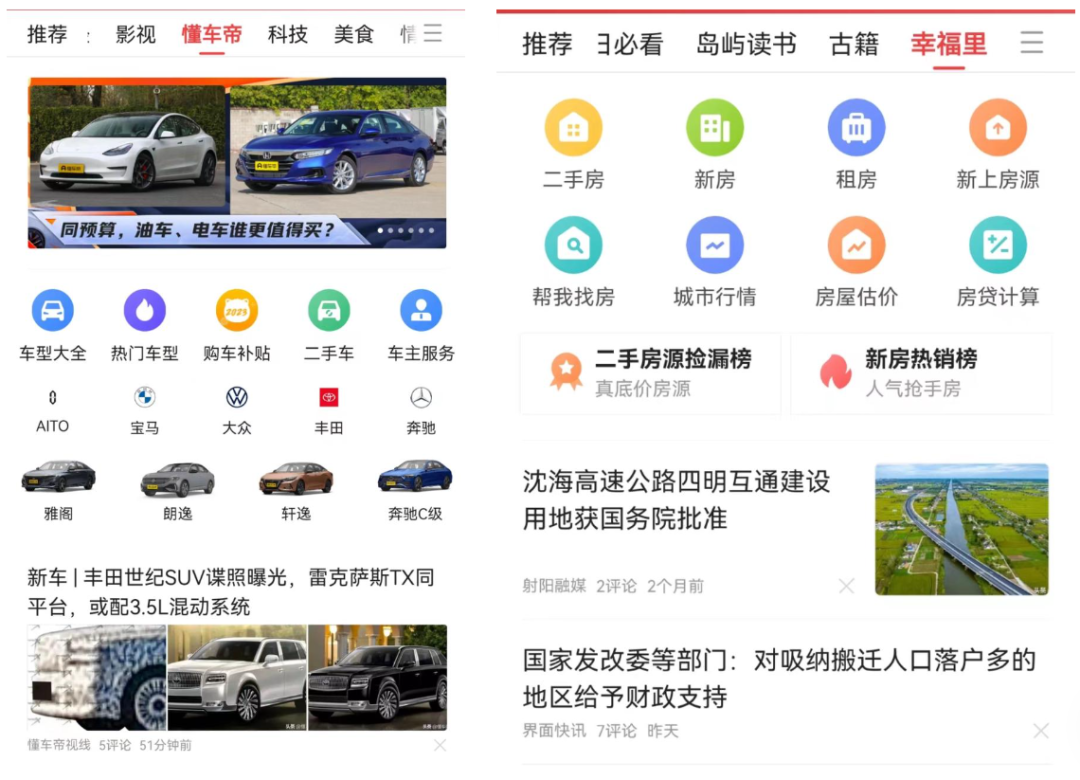Screen dimensions: 1080x780
Task: Open the 丰田世纪SUV spy photo article
Action: click(232, 592)
